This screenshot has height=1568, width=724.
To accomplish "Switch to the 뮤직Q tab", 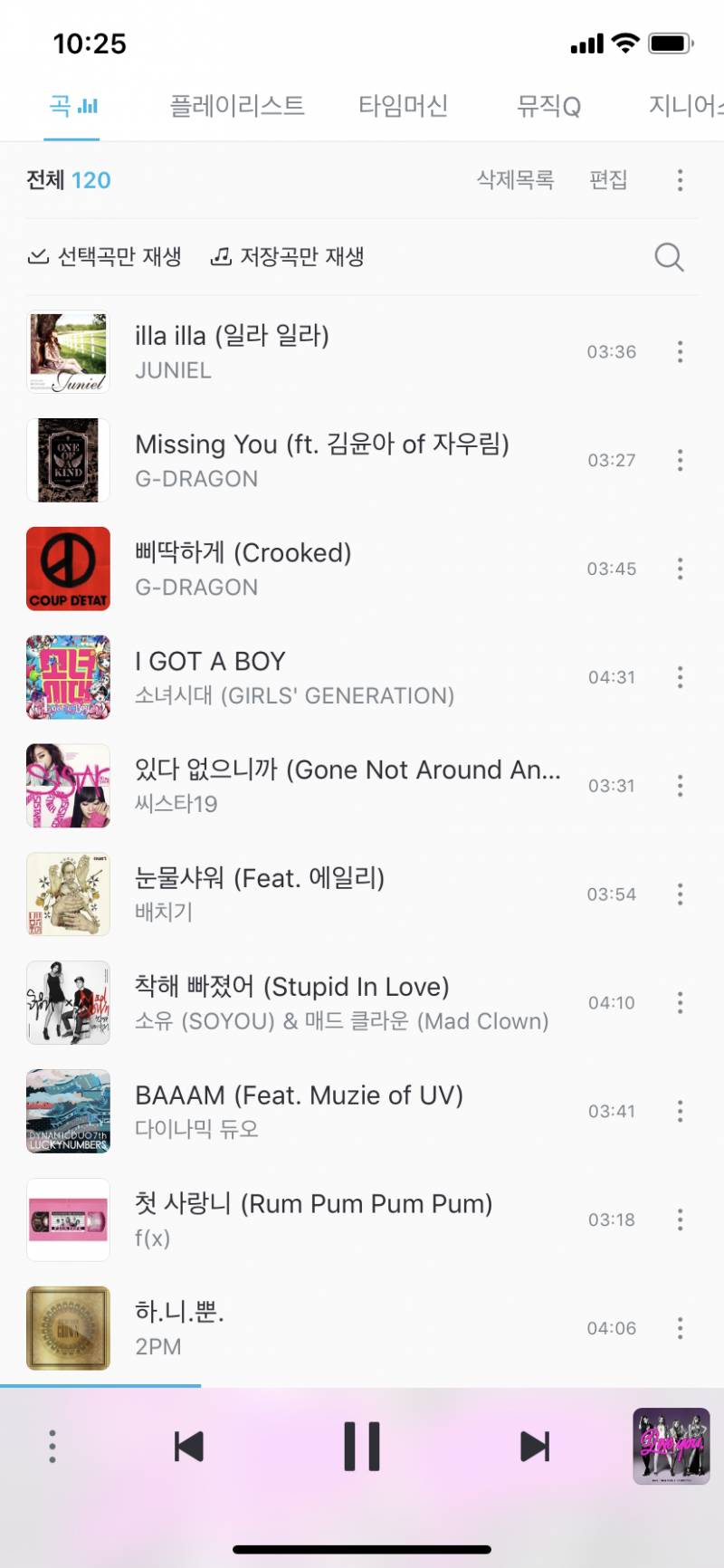I will [x=548, y=106].
